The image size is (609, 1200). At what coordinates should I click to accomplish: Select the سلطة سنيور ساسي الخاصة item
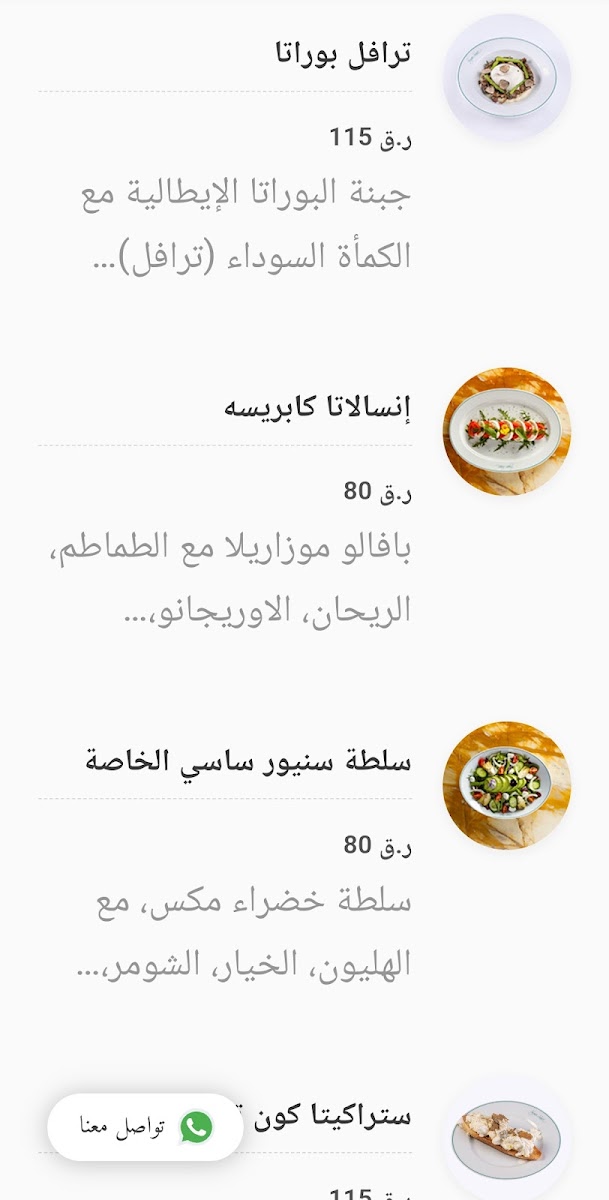point(248,760)
